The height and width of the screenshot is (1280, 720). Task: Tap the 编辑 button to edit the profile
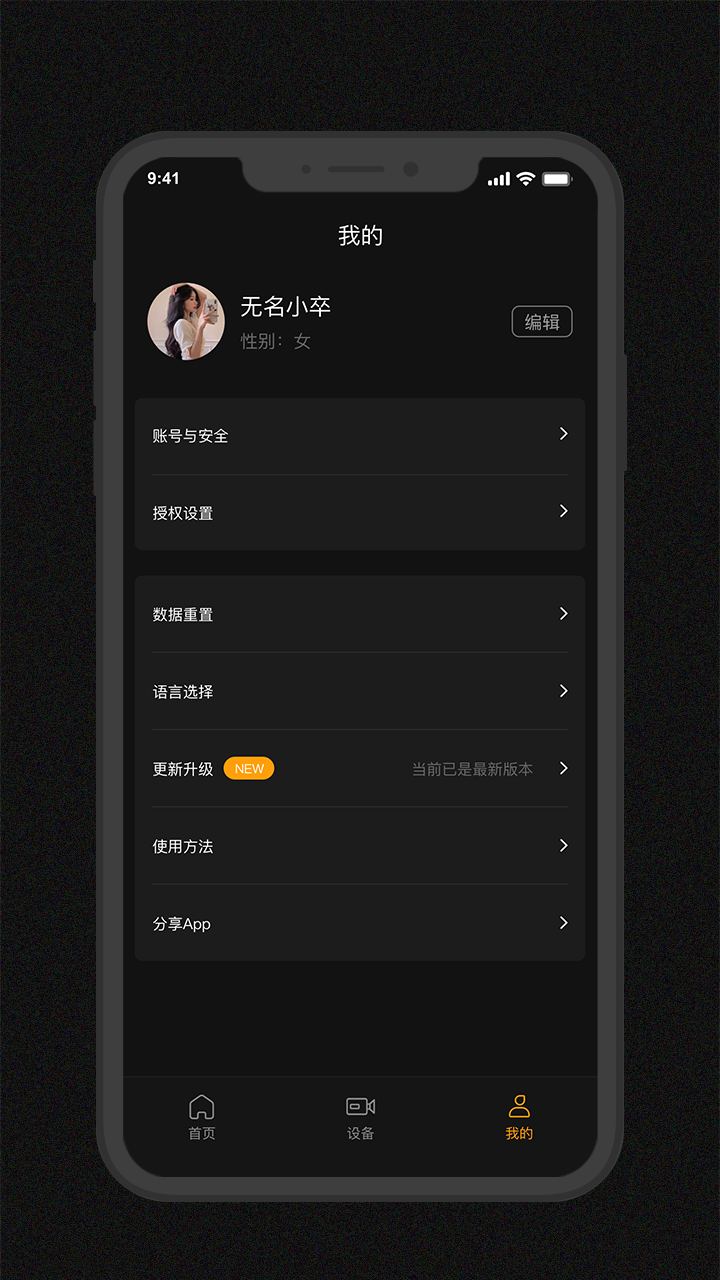pos(541,322)
